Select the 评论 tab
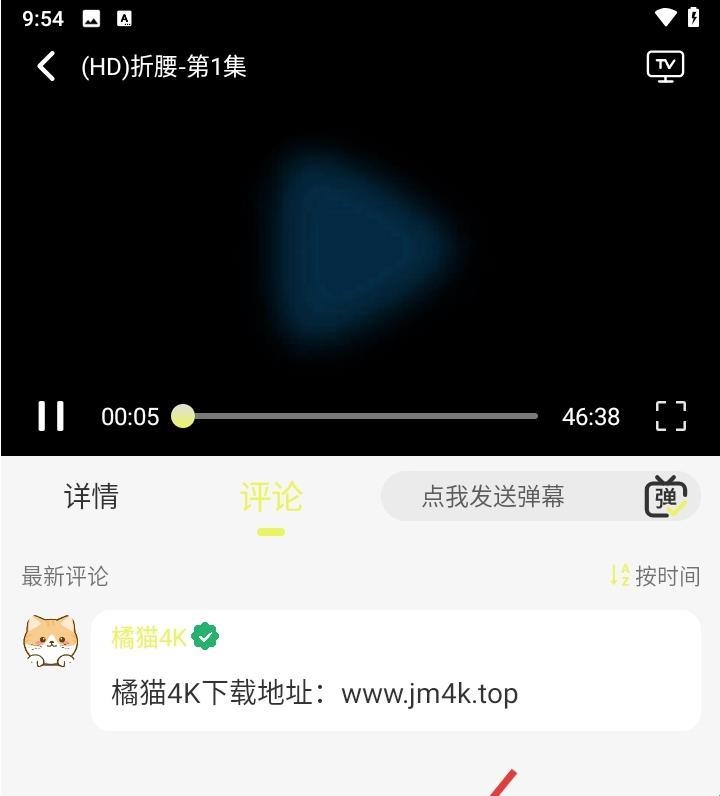The image size is (720, 796). pos(271,497)
